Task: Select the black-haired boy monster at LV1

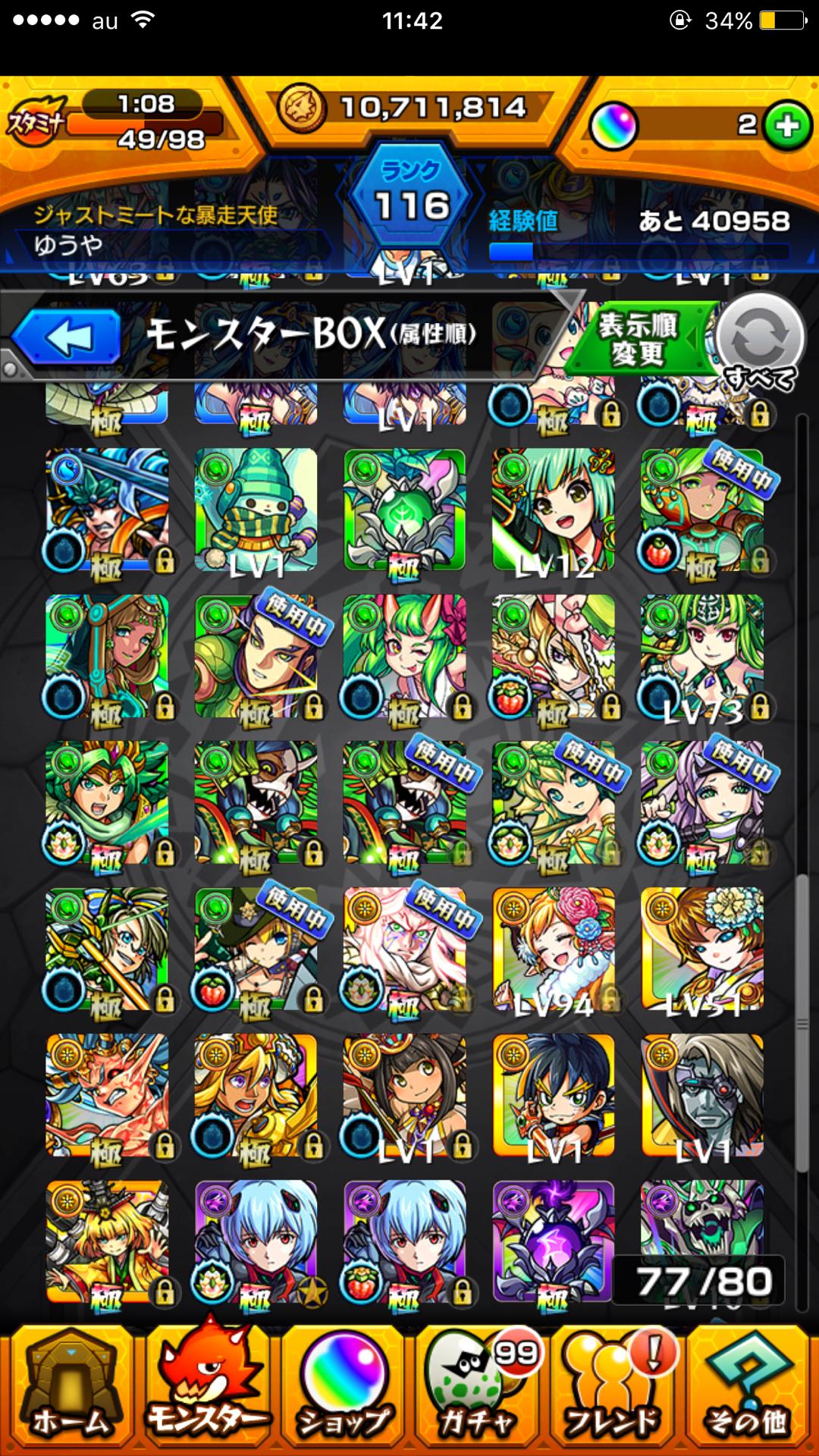Action: pos(554,1095)
